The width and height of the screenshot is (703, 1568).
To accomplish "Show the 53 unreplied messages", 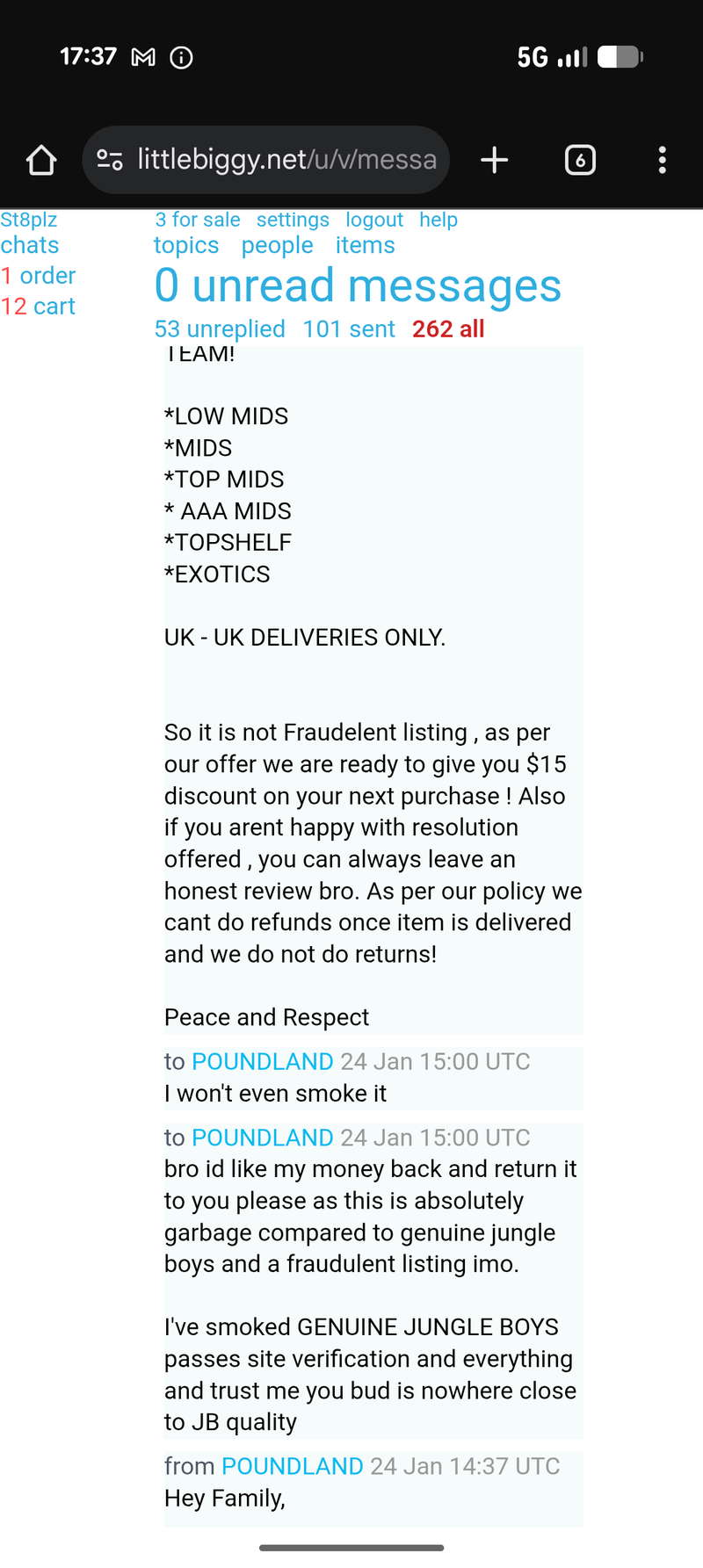I will [x=220, y=329].
